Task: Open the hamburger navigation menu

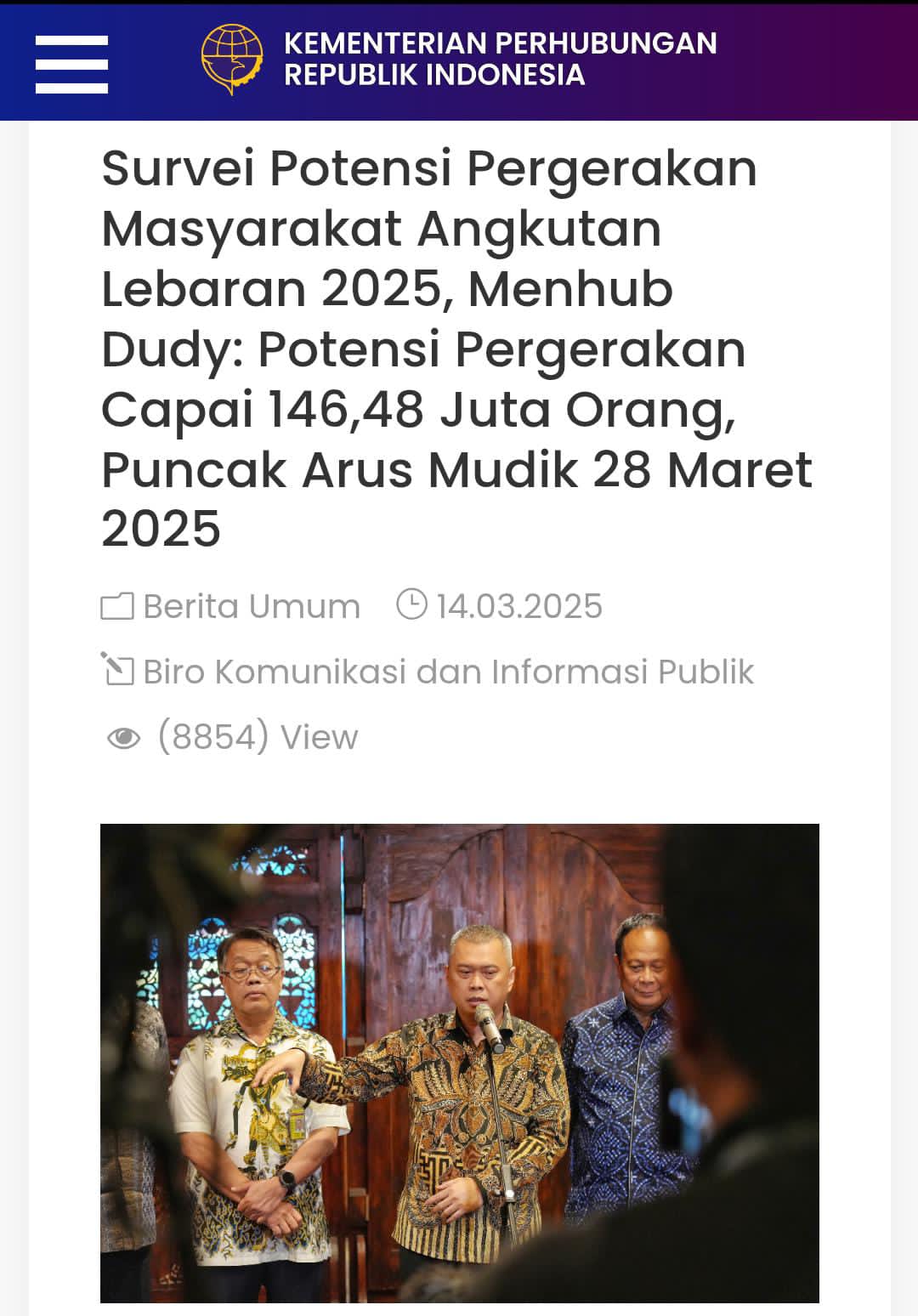Action: 71,64
